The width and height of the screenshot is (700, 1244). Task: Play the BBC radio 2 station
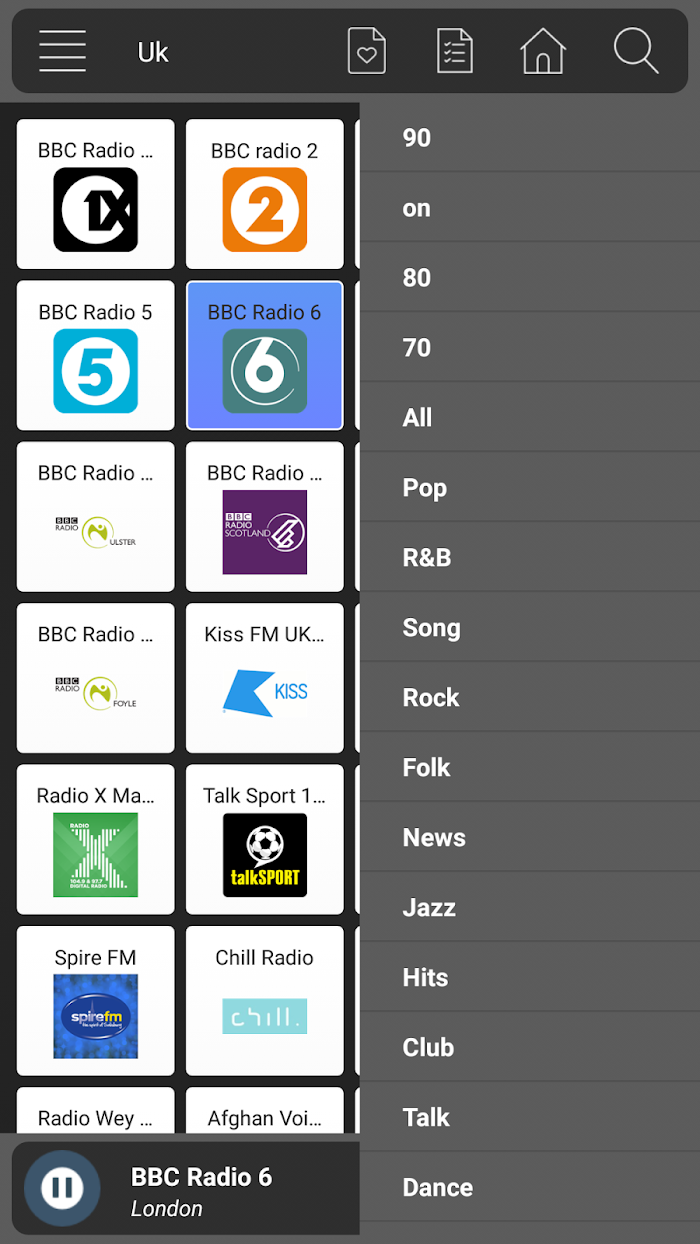point(265,194)
